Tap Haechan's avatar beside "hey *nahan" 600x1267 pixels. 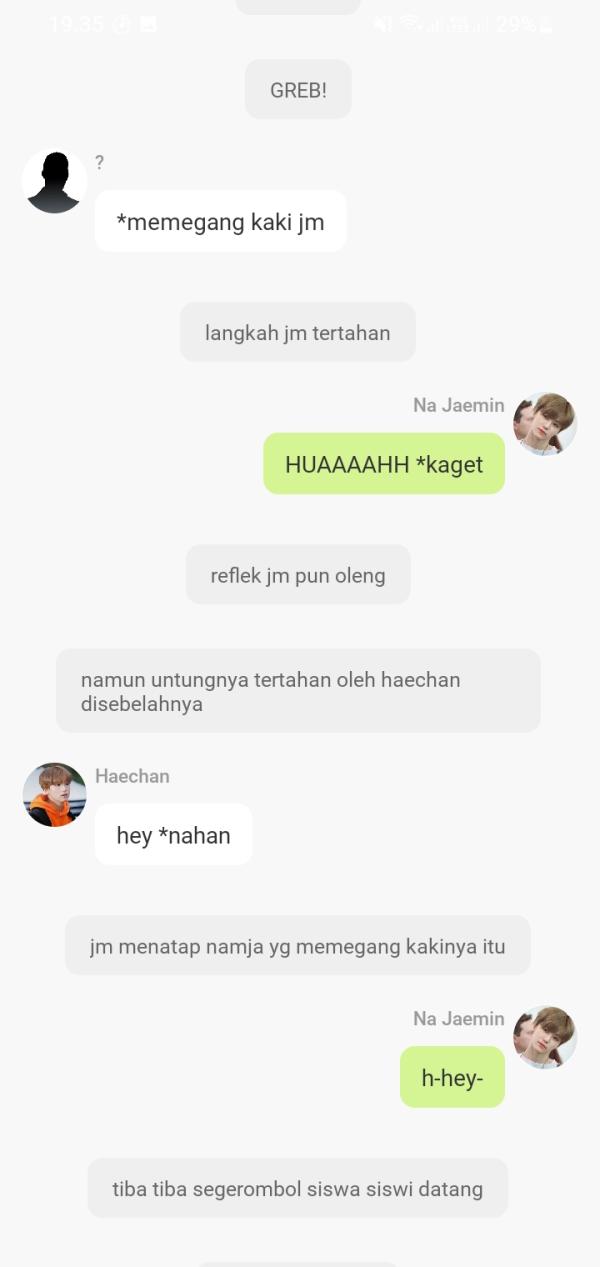(54, 795)
